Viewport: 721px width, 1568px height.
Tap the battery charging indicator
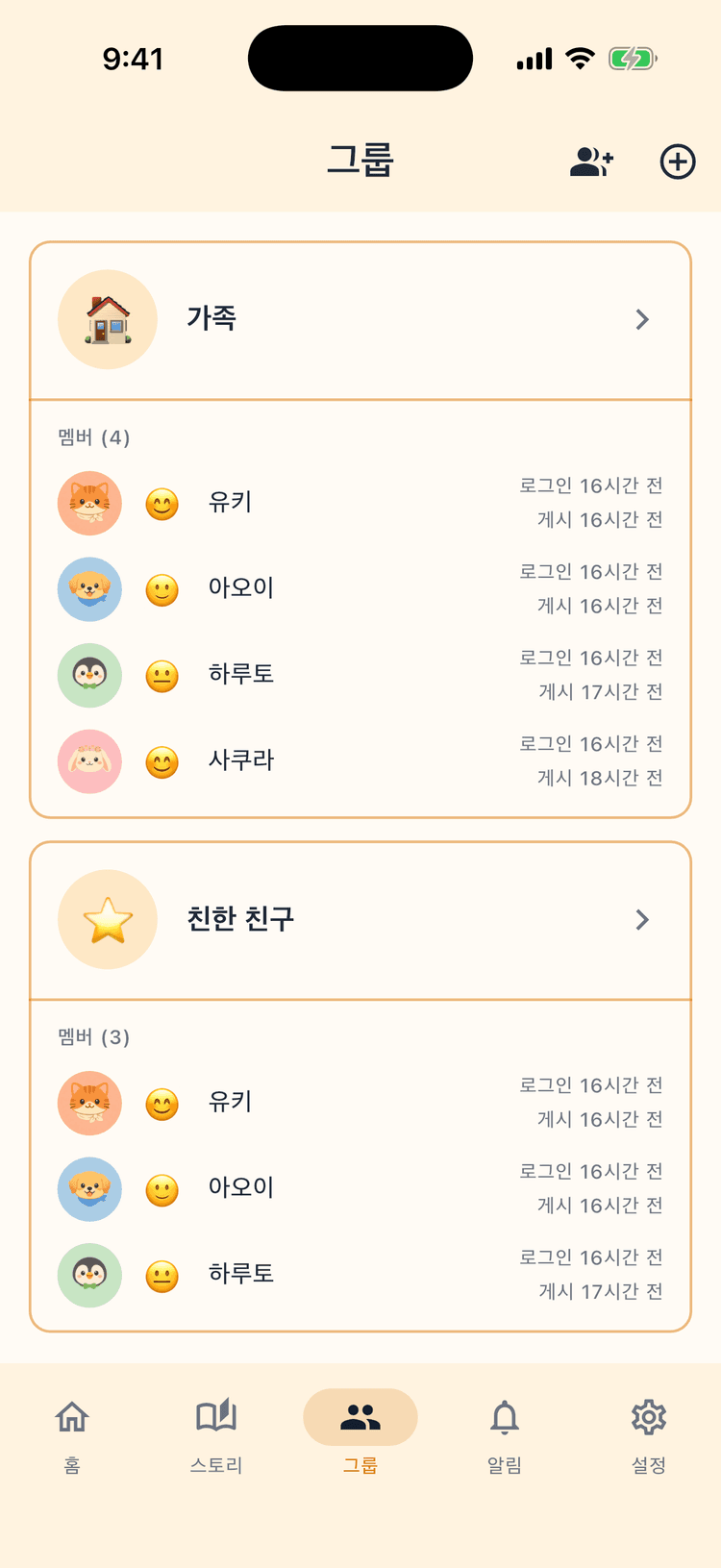pos(633,57)
